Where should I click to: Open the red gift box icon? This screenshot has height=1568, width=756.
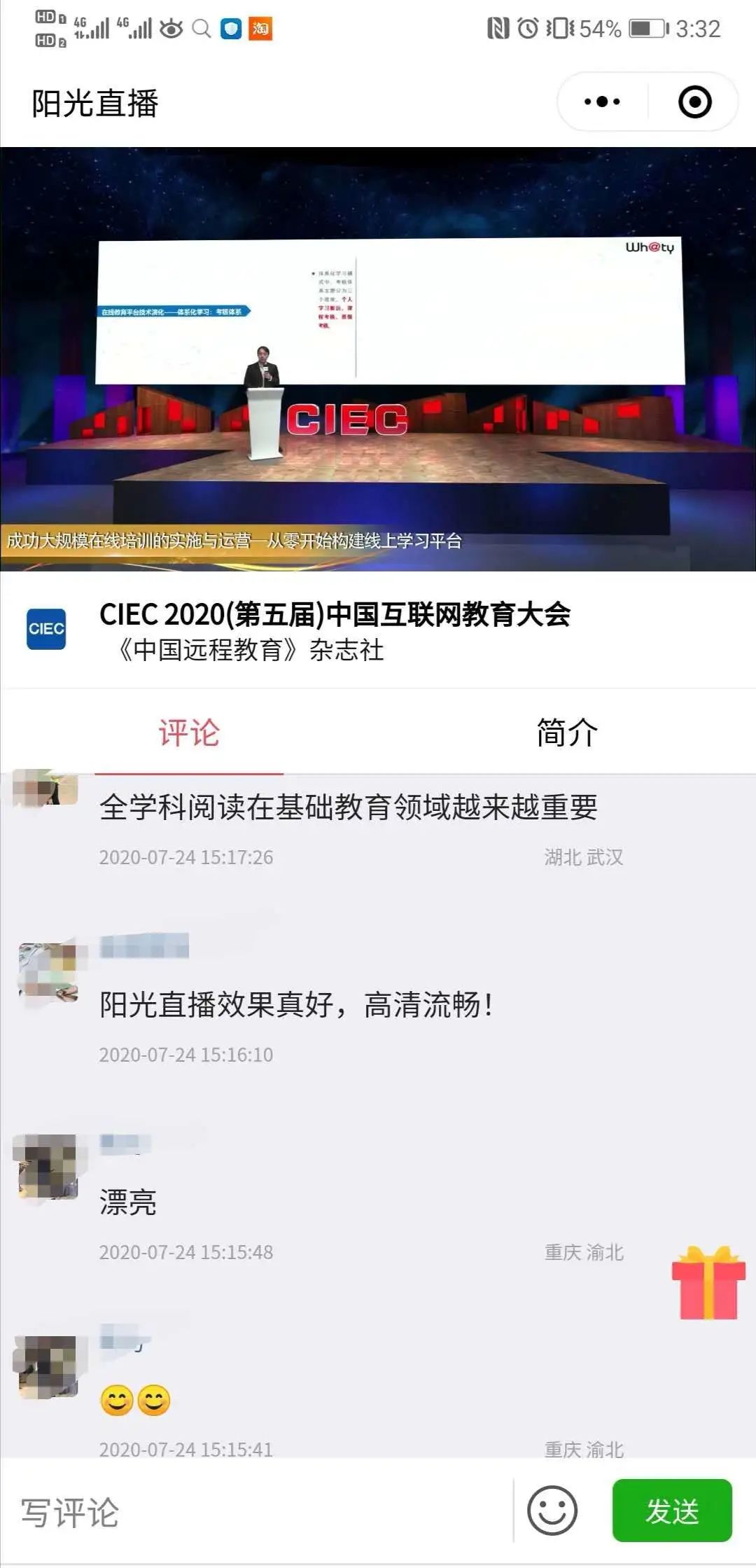coord(708,1283)
